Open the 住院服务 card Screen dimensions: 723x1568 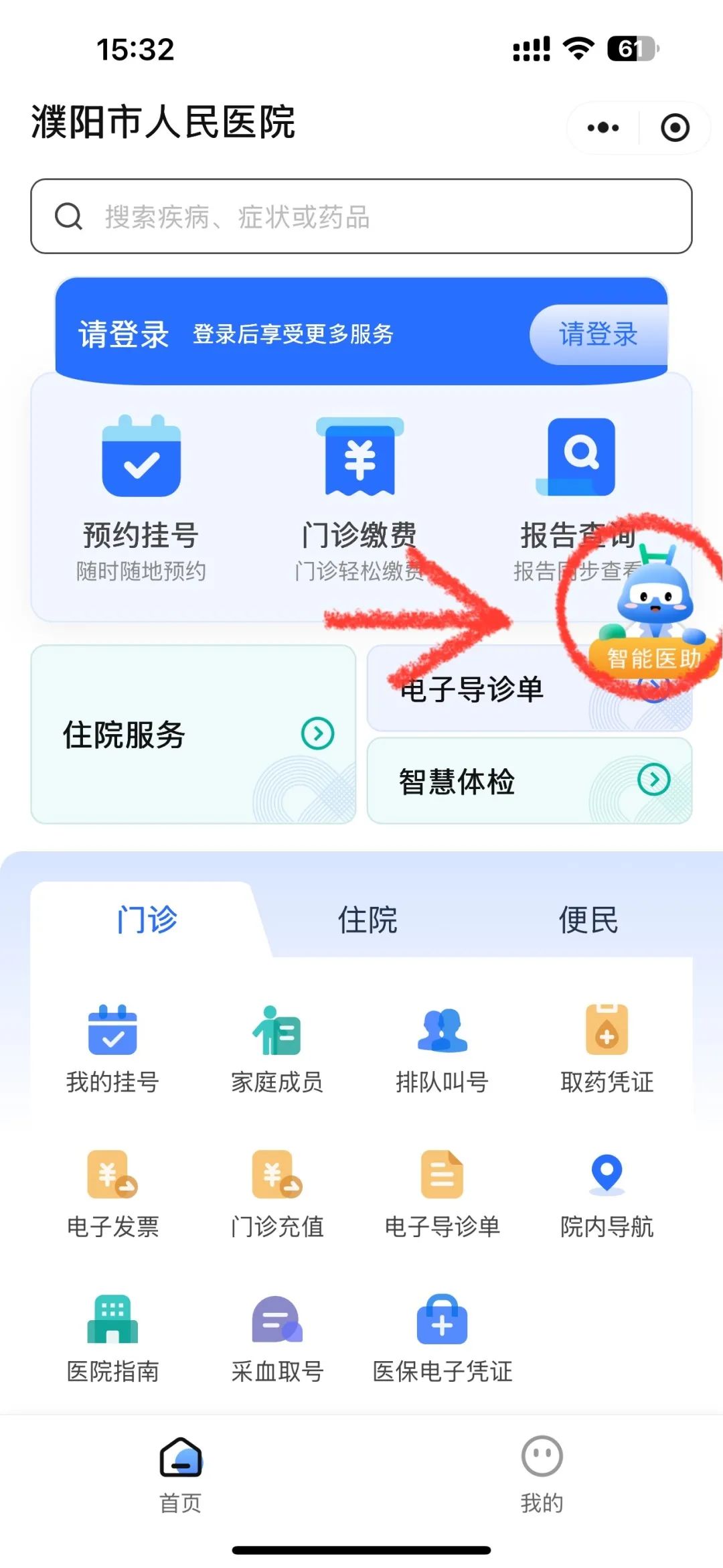coord(193,734)
